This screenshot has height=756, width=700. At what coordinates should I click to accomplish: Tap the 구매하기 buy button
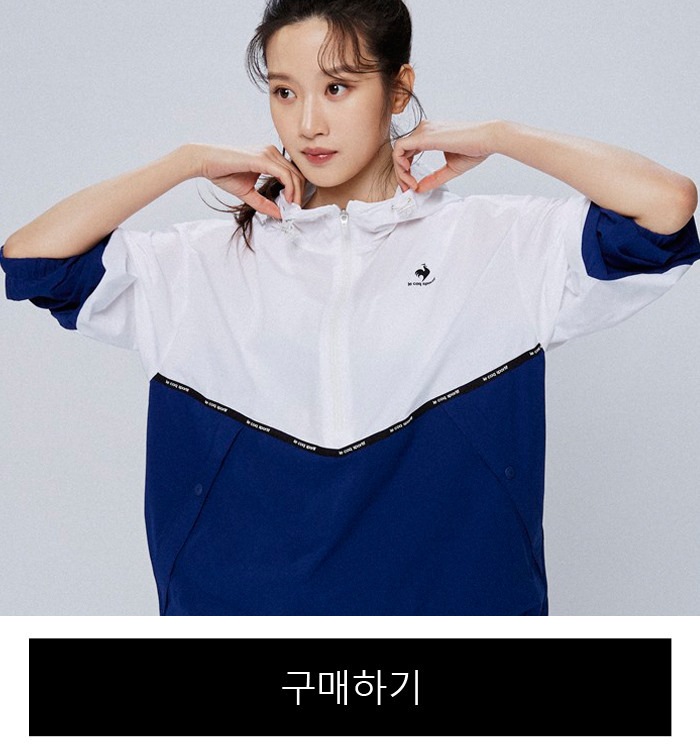(350, 687)
